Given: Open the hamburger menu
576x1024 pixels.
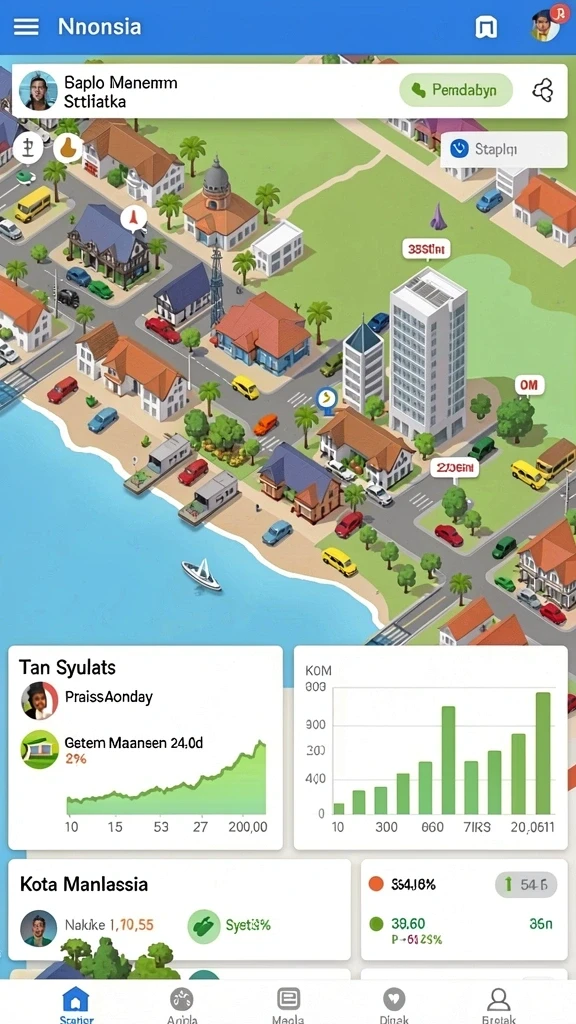Looking at the screenshot, I should pos(26,27).
